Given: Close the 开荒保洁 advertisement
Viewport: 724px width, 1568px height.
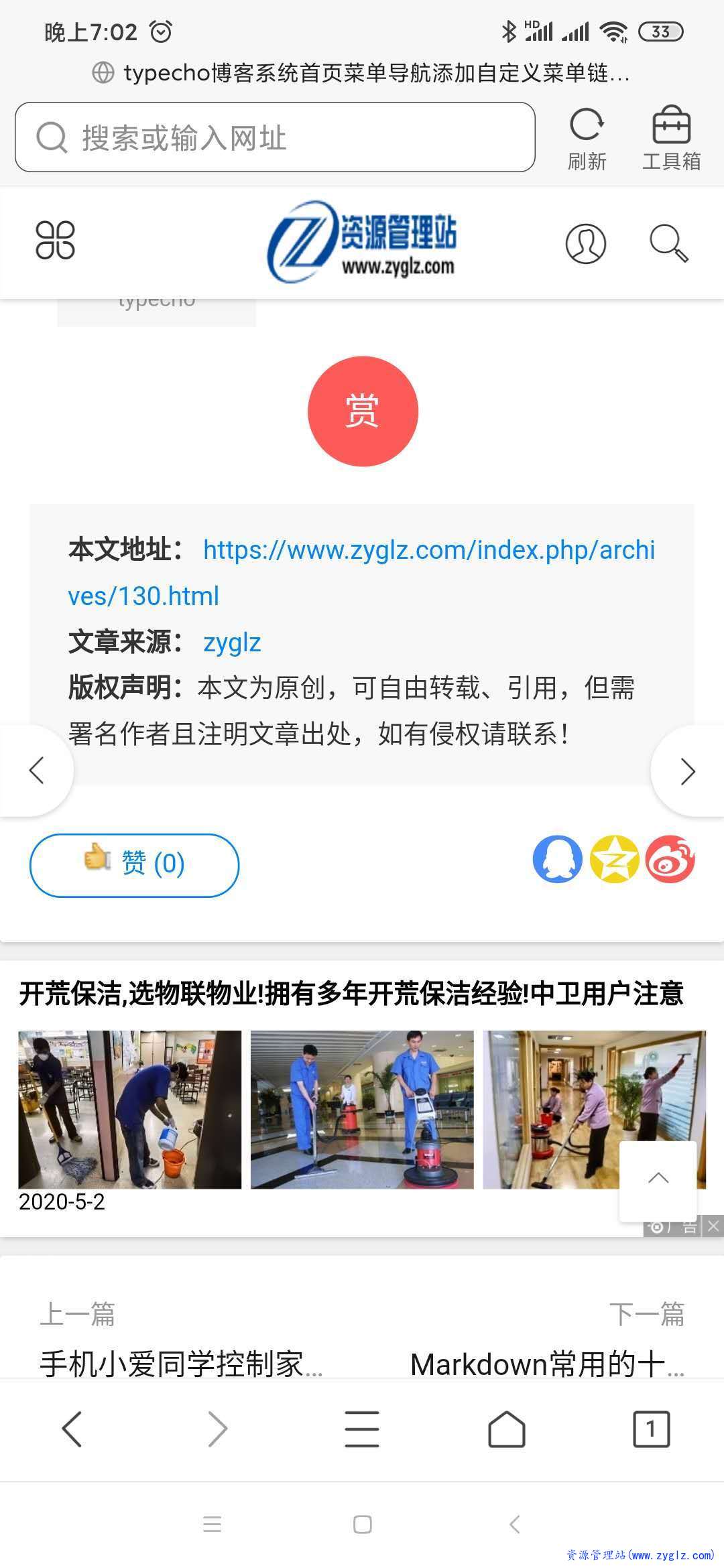Looking at the screenshot, I should coord(713,1226).
